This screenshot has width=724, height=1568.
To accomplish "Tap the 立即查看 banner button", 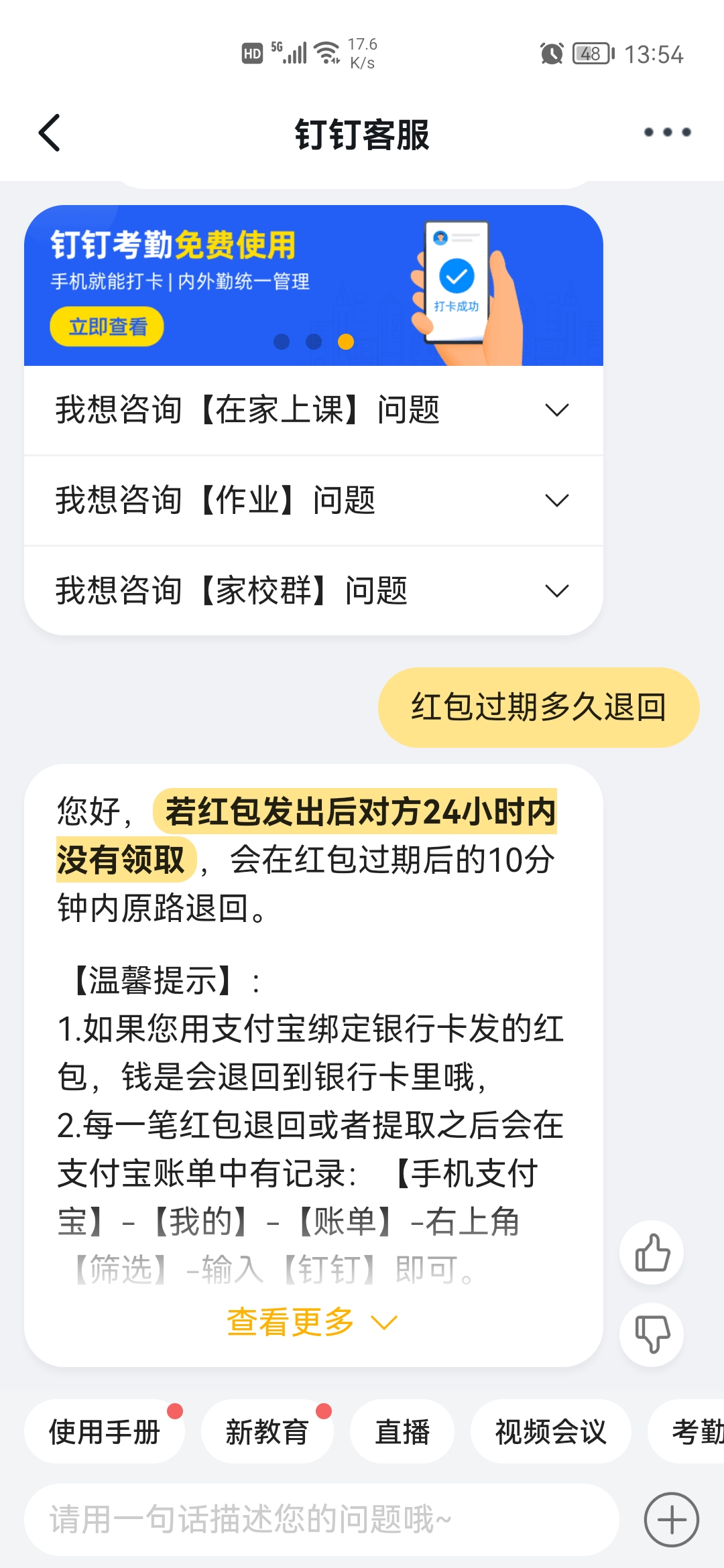I will [x=107, y=324].
